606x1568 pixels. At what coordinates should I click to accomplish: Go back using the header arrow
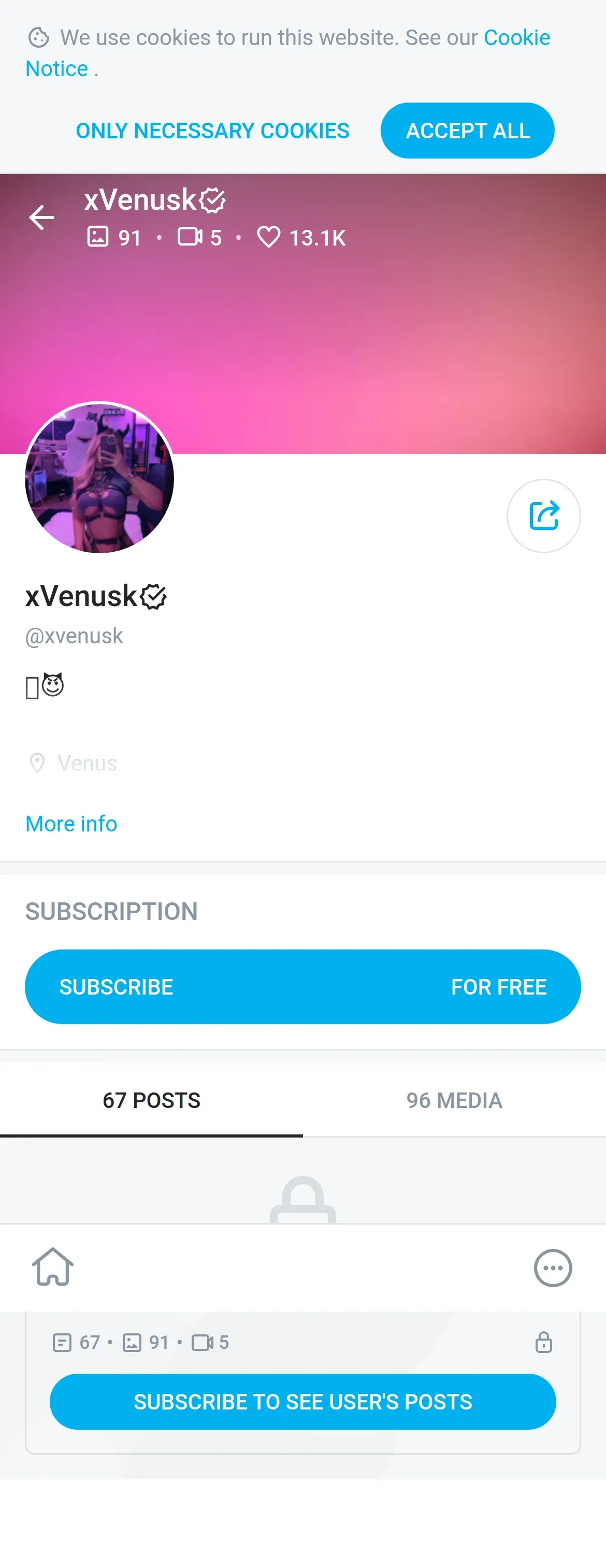coord(41,218)
